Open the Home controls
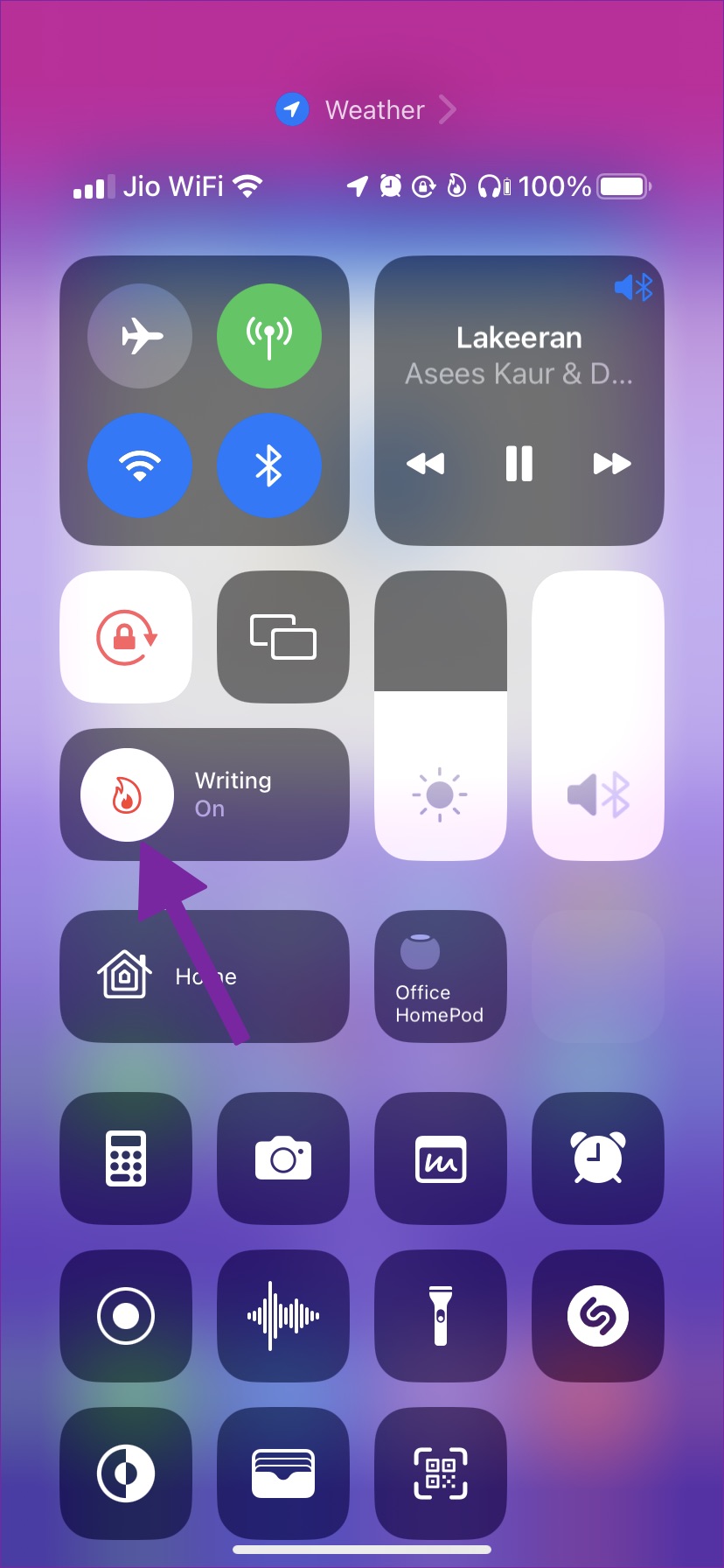The width and height of the screenshot is (724, 1568). click(x=205, y=976)
